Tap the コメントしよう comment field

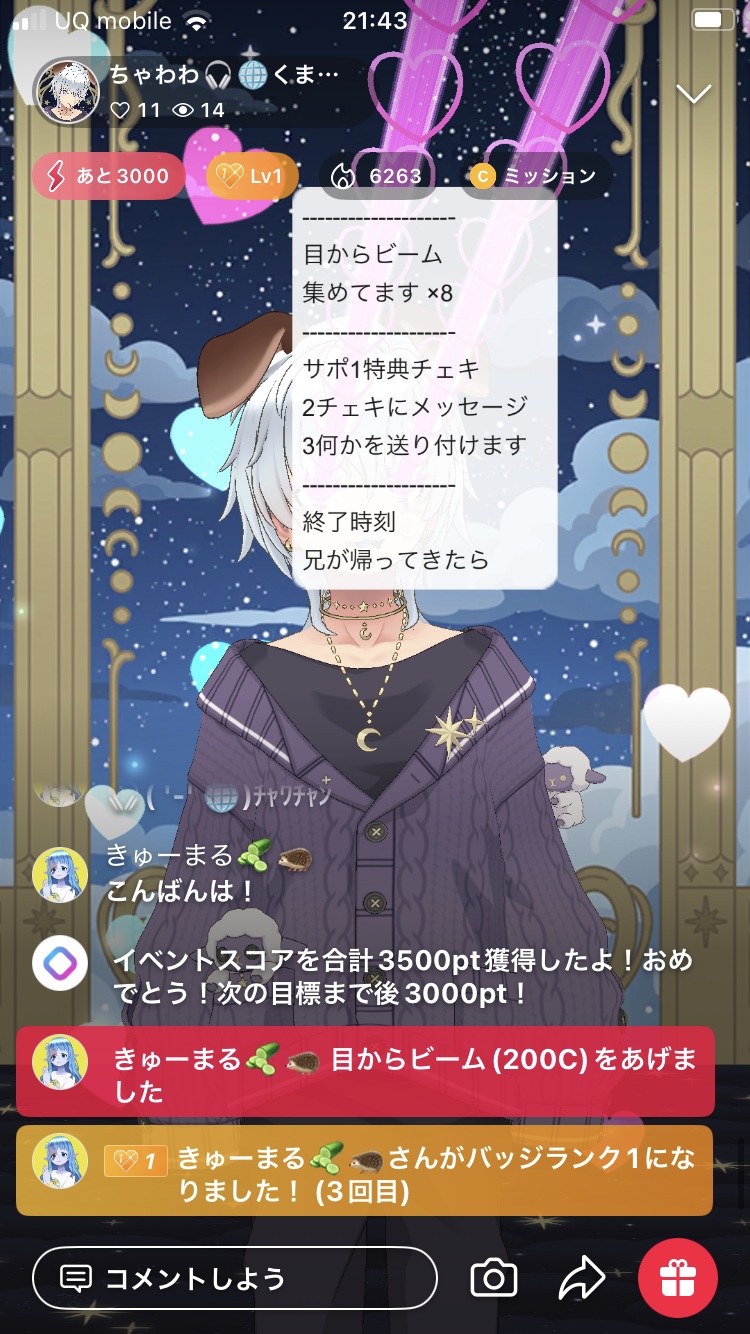[x=235, y=1277]
